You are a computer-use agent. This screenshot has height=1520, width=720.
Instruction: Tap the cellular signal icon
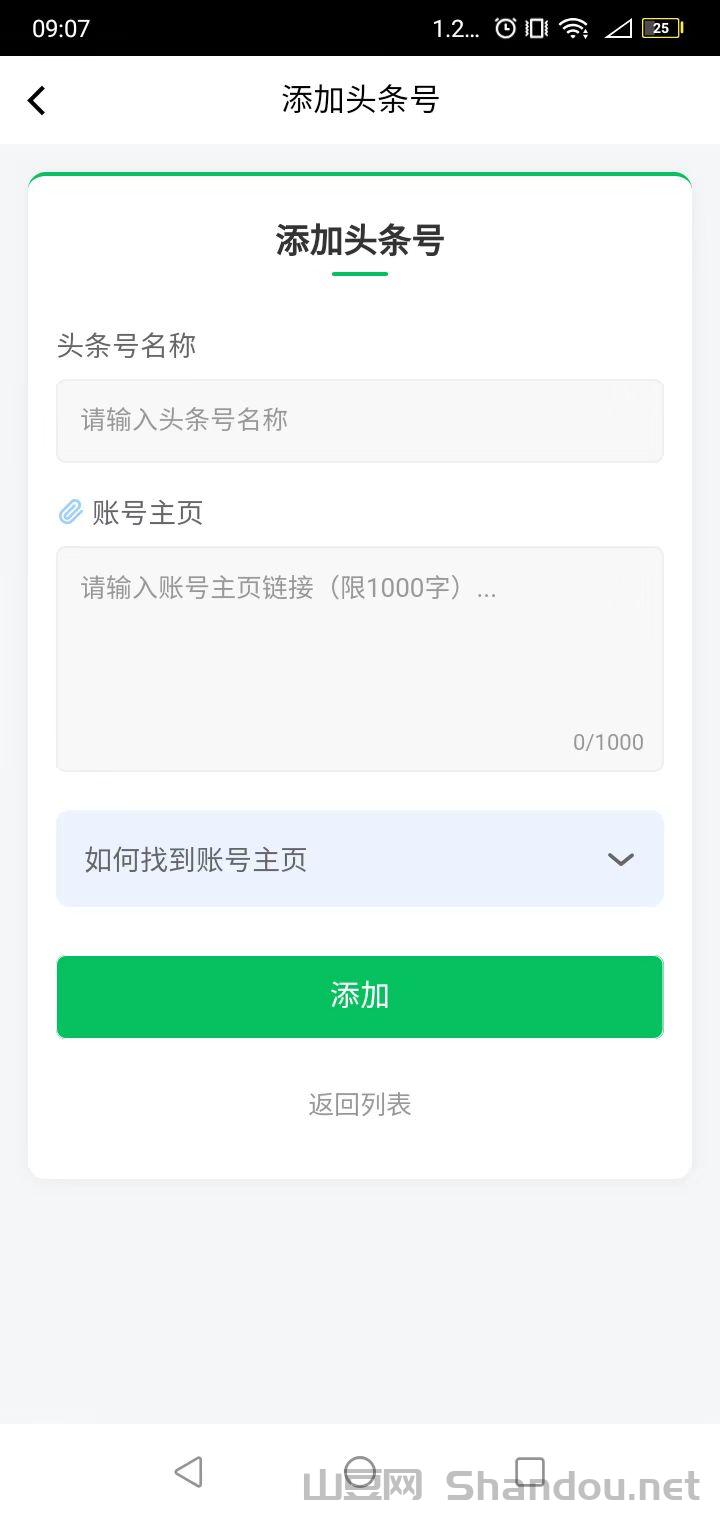617,28
